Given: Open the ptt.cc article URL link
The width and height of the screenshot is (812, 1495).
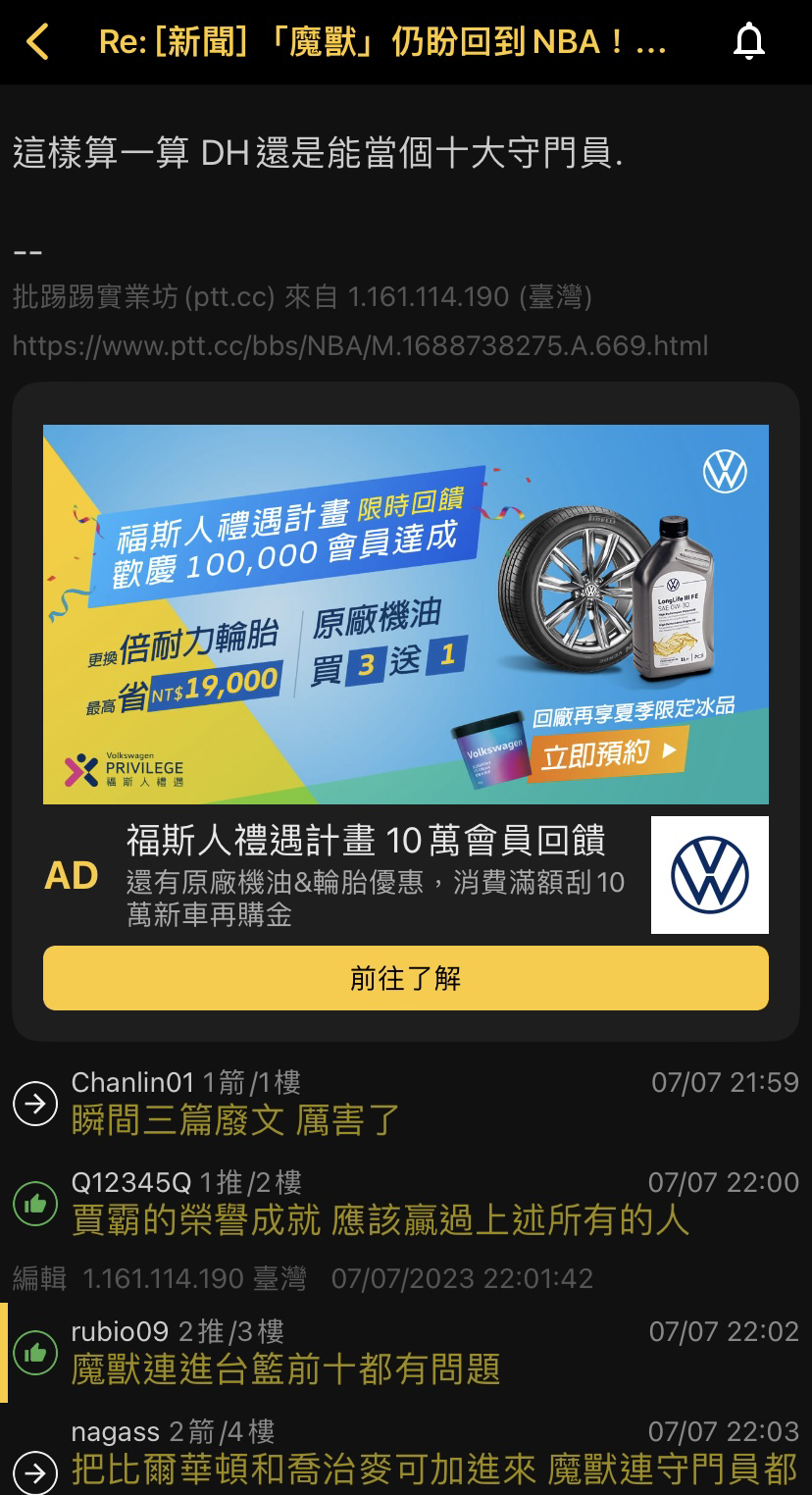Looking at the screenshot, I should tap(360, 345).
